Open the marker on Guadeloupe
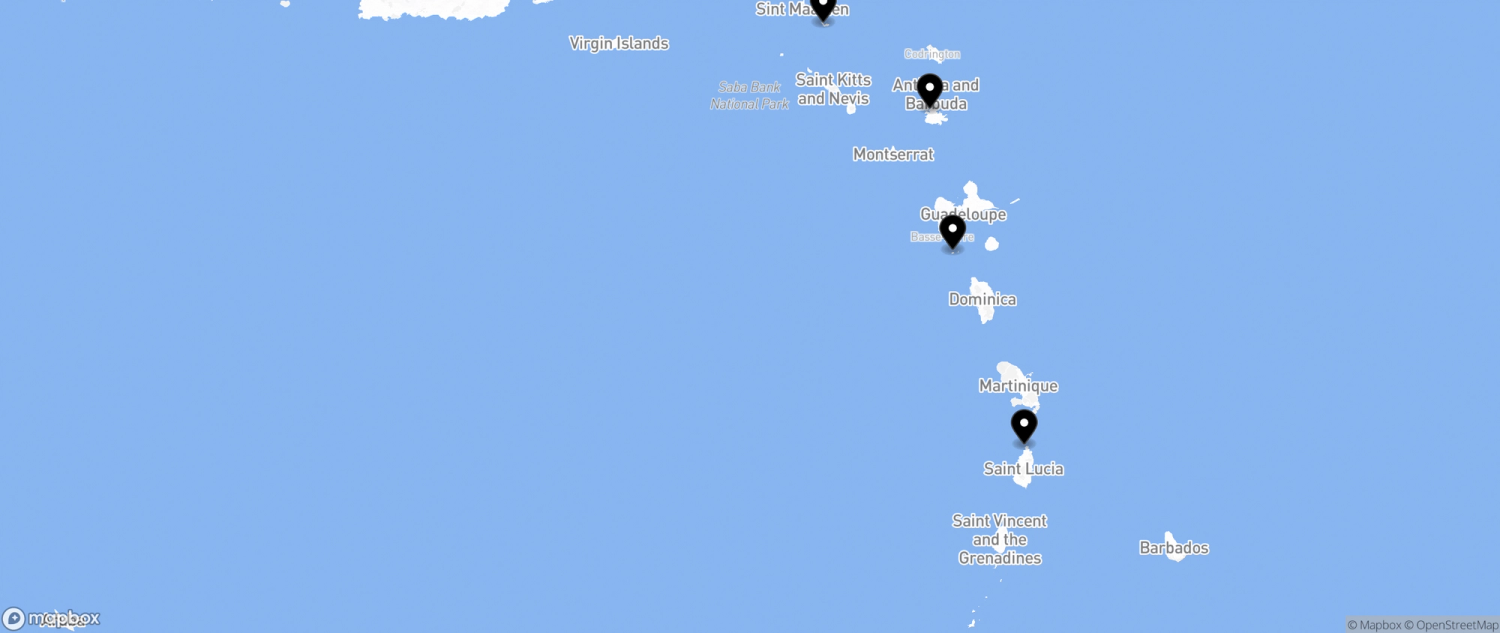Image resolution: width=1500 pixels, height=633 pixels. 953,231
